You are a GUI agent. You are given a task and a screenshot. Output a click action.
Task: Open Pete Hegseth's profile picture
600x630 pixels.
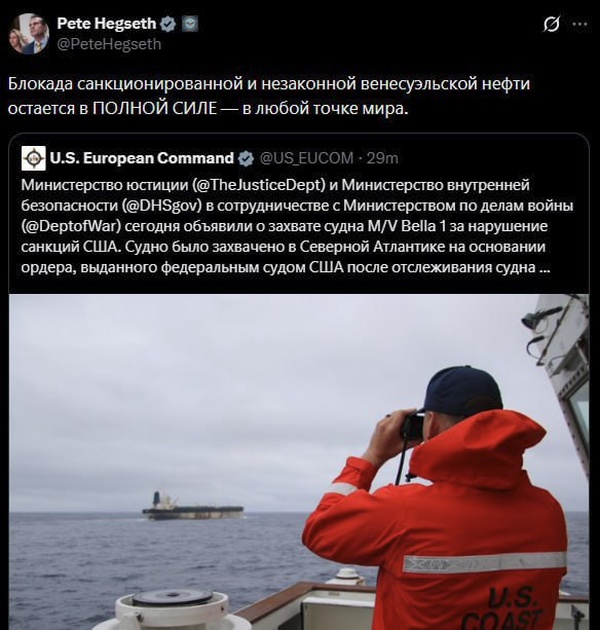tap(27, 33)
